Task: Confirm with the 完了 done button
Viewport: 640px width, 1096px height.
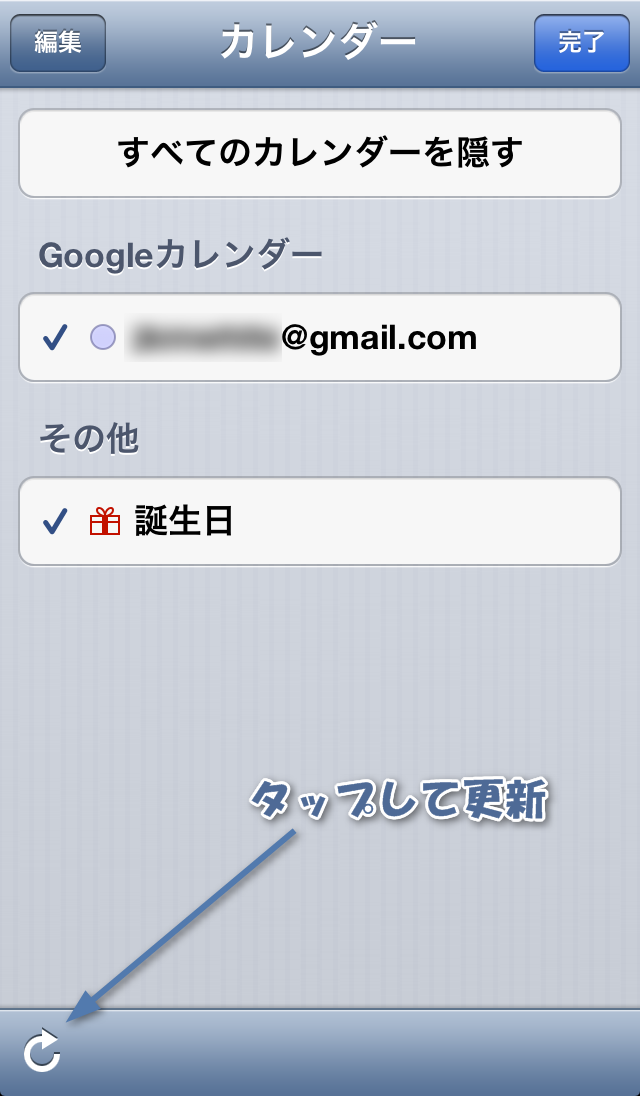Action: (x=581, y=43)
